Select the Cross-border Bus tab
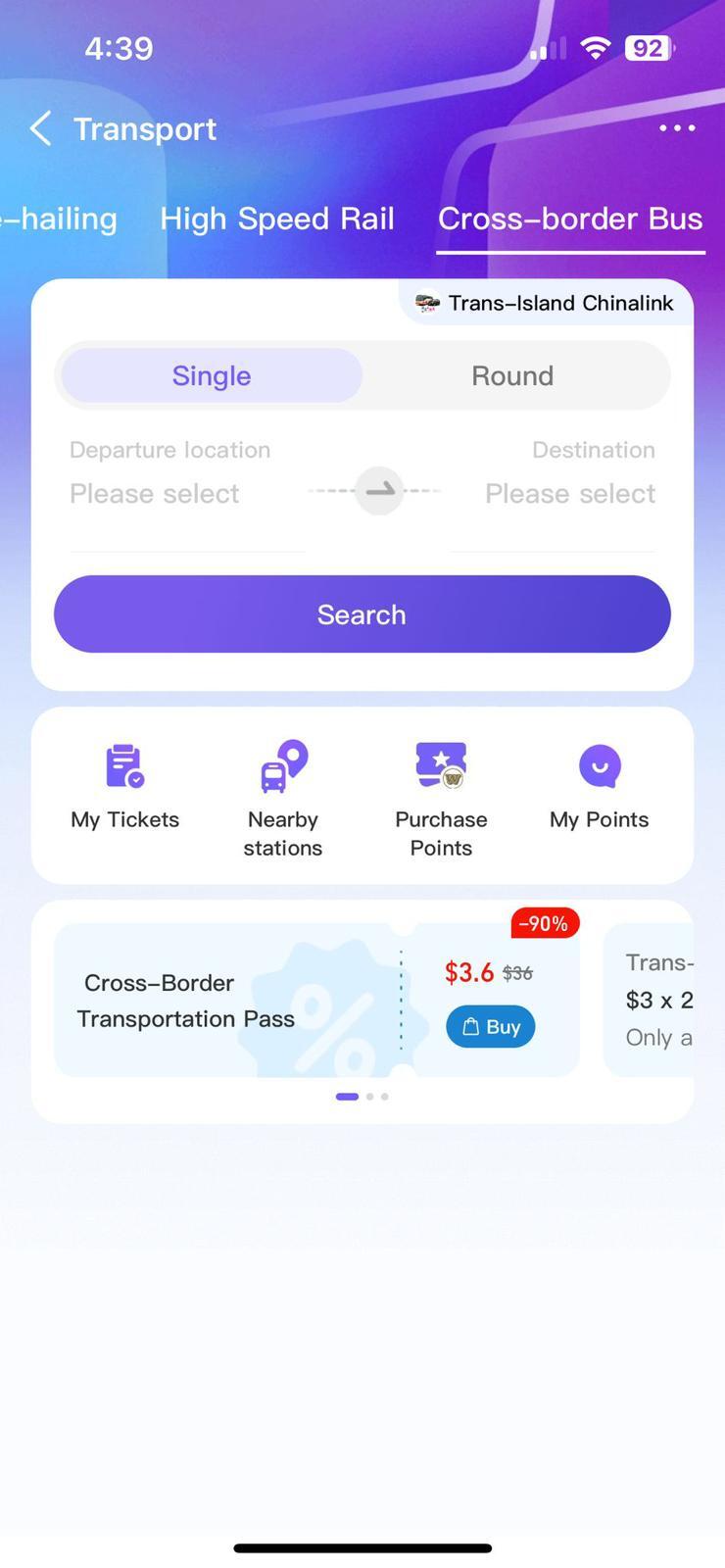Screen dimensions: 725x1568 (x=570, y=219)
